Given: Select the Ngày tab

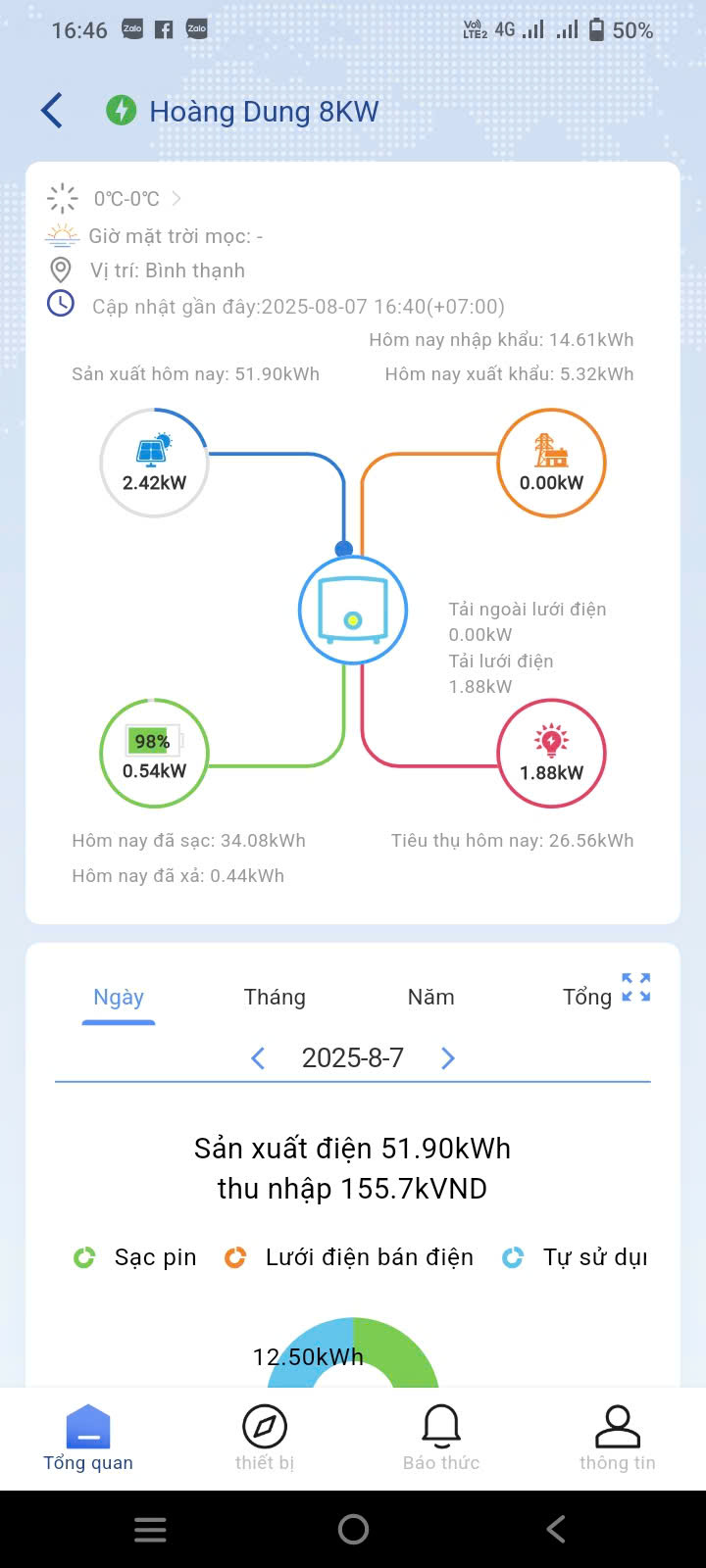Looking at the screenshot, I should click(119, 997).
